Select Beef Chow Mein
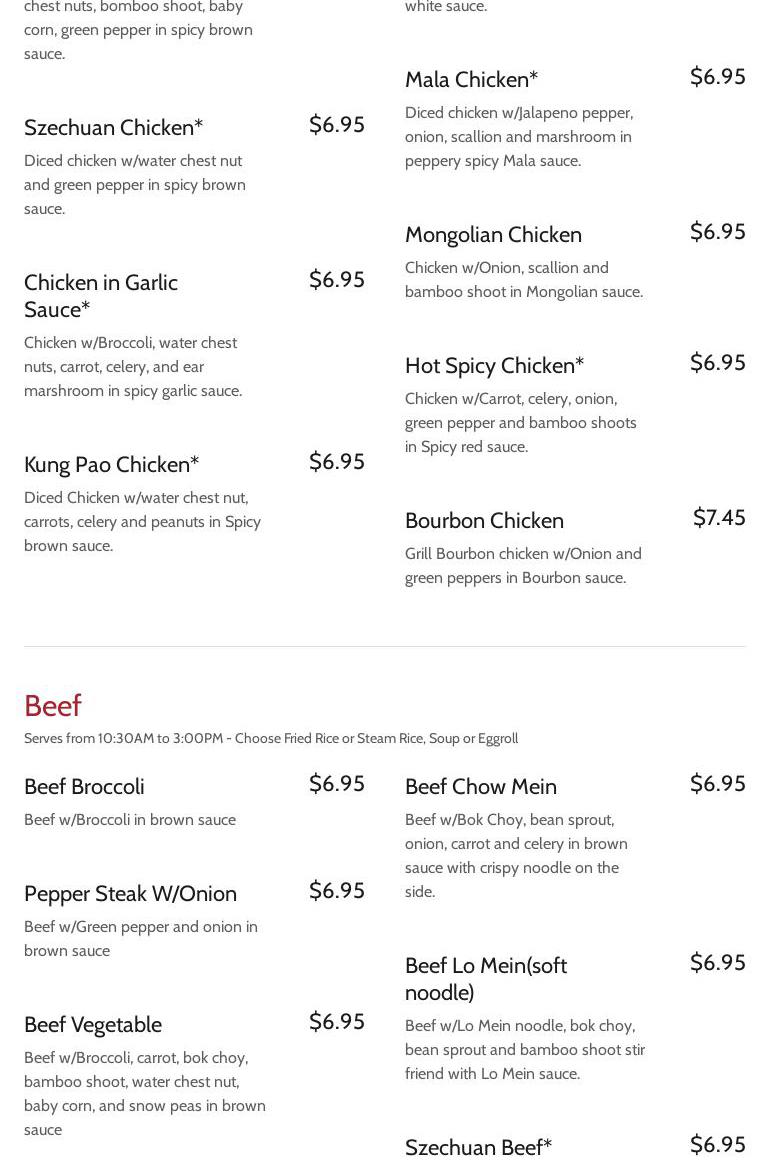Image resolution: width=770 pixels, height=1171 pixels. click(x=480, y=787)
